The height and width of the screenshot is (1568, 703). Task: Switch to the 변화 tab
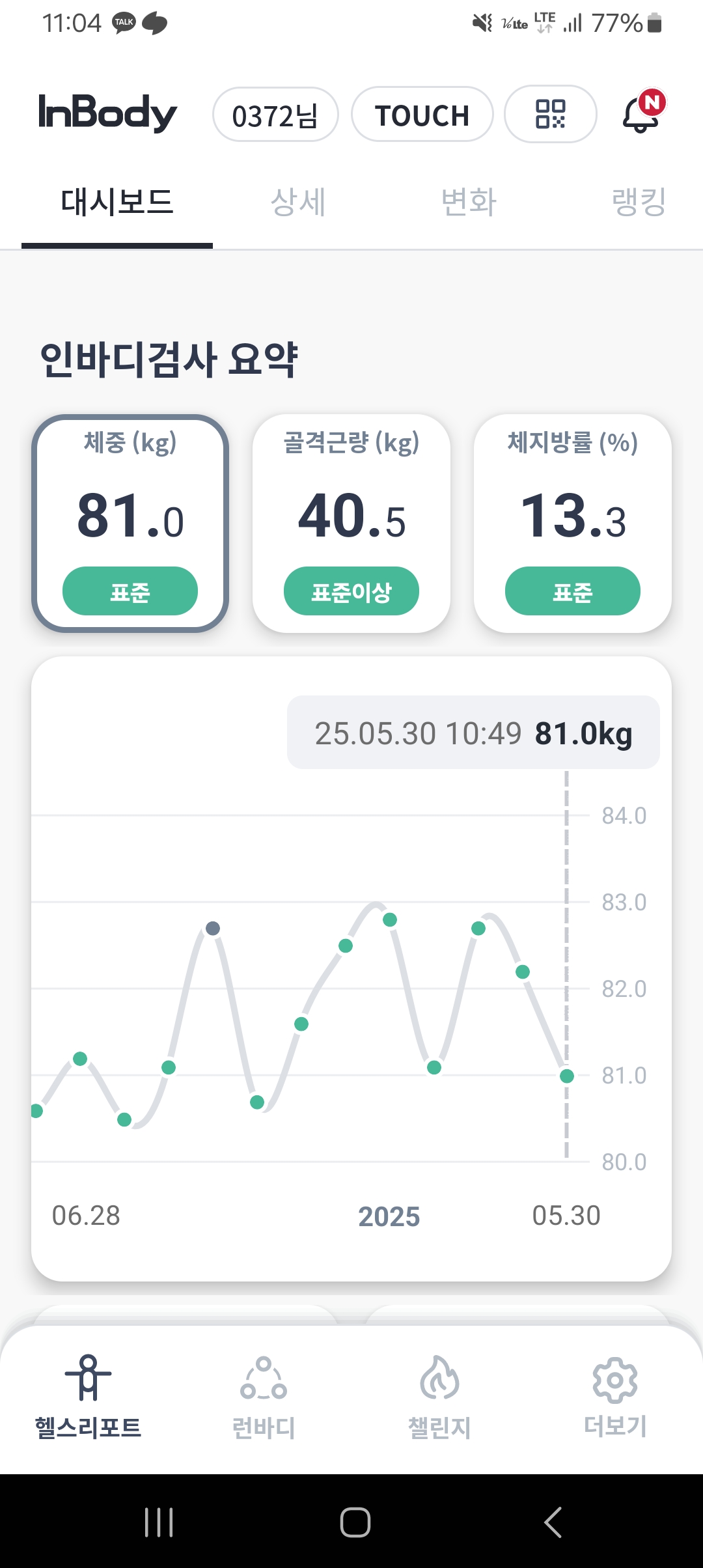[x=469, y=202]
